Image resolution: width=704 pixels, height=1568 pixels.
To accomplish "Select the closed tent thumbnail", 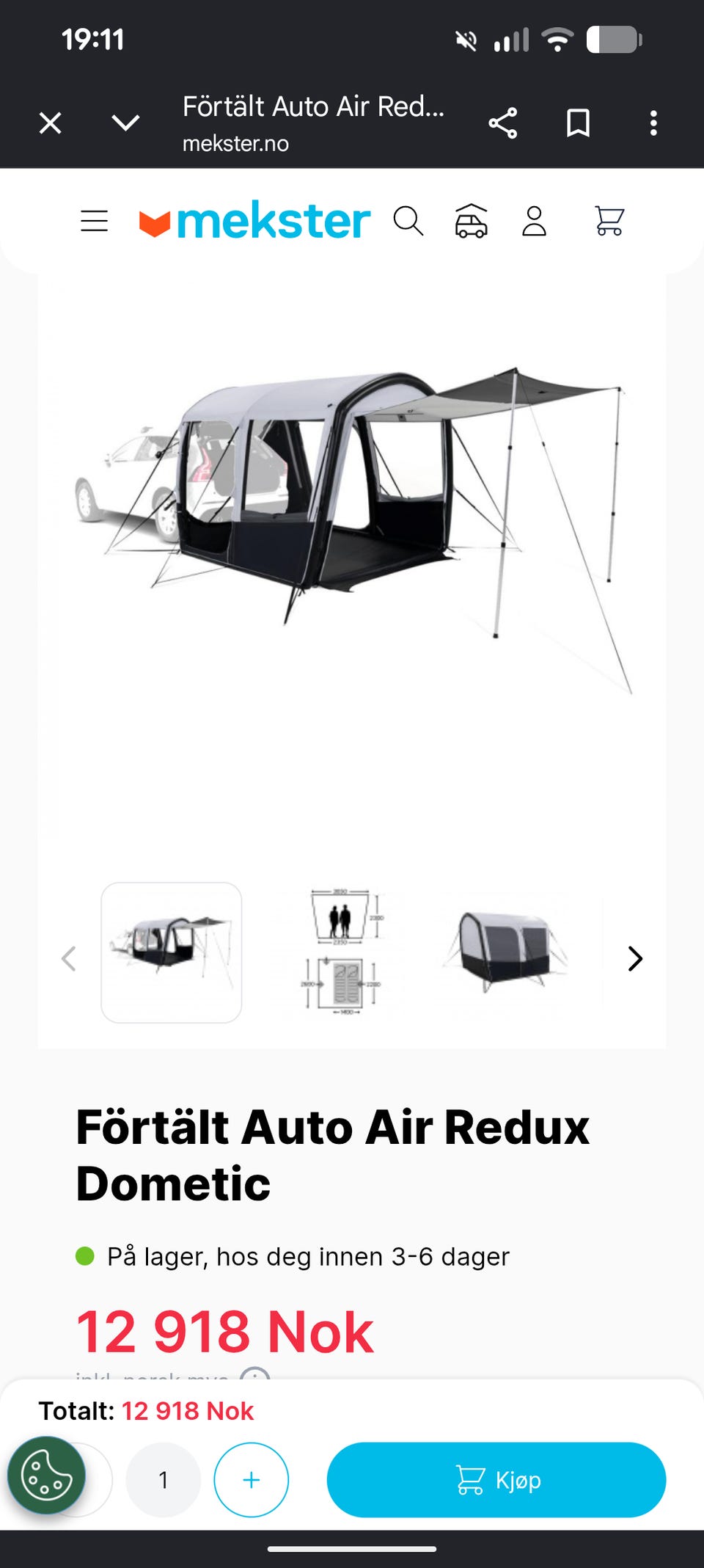I will (506, 952).
